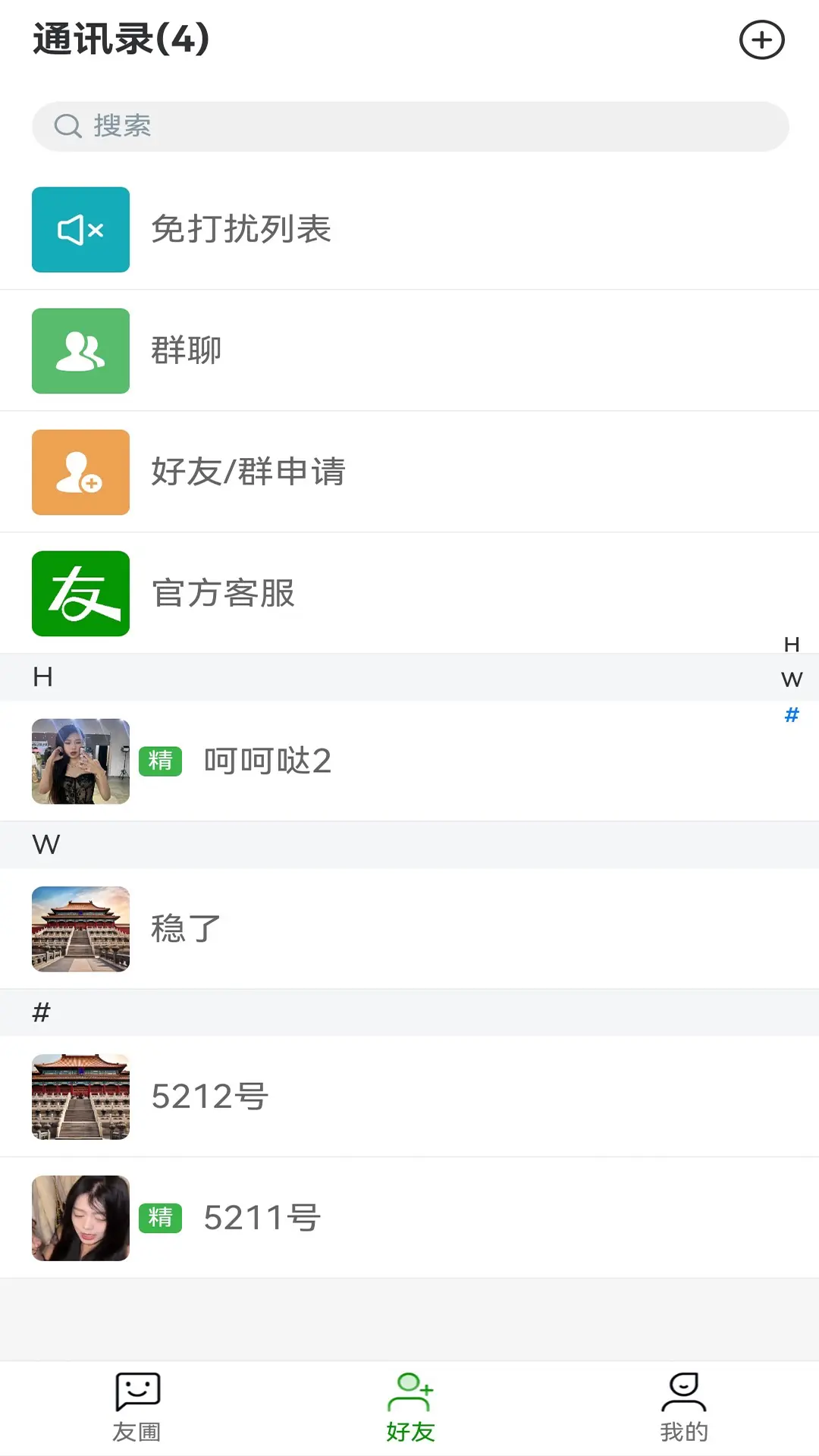Jump to the # index section
This screenshot has height=1456, width=819.
coord(792,714)
